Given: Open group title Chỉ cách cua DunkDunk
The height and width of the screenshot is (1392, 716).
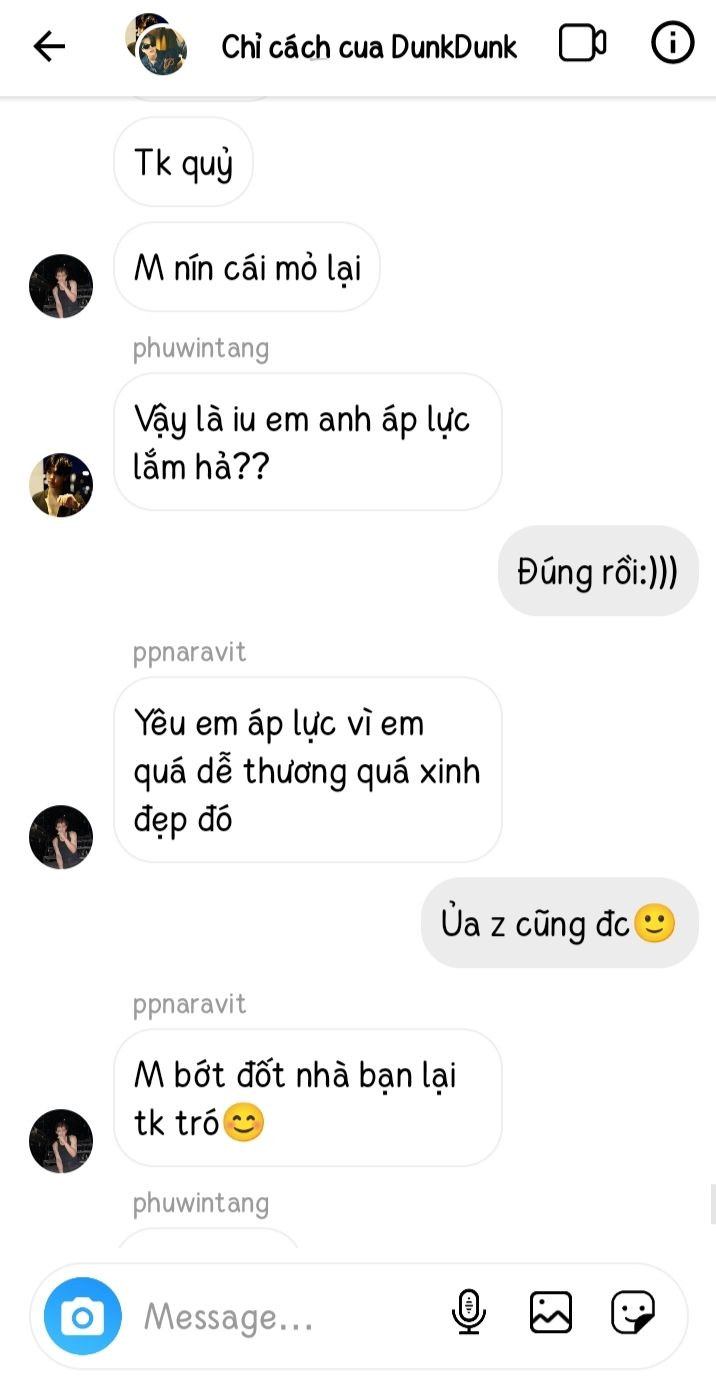Looking at the screenshot, I should tap(369, 47).
